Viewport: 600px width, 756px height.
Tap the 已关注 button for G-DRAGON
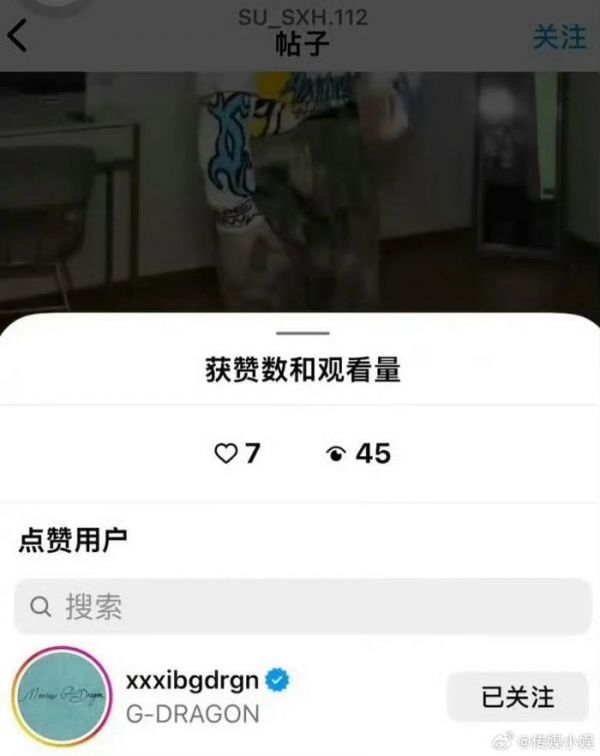tap(516, 696)
